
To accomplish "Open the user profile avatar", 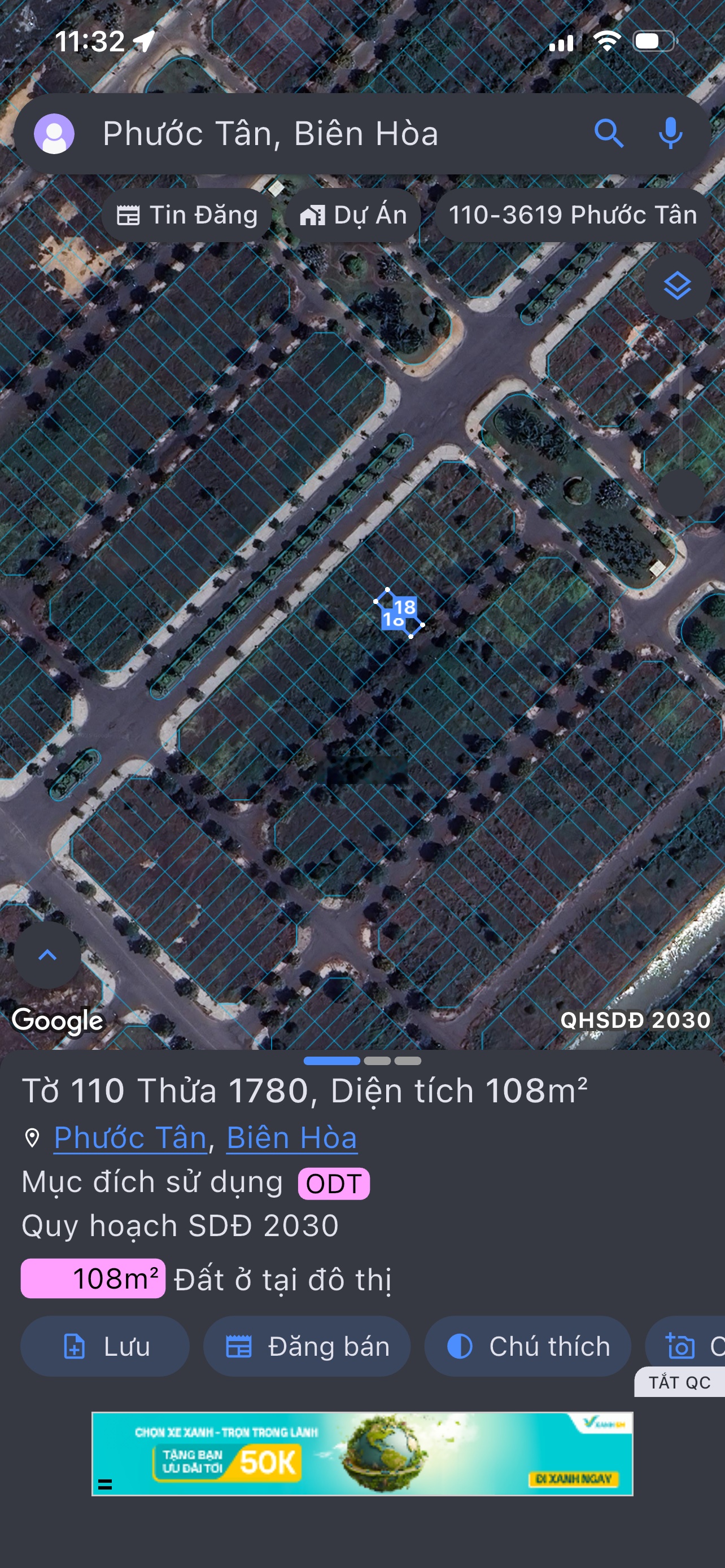I will click(x=54, y=133).
